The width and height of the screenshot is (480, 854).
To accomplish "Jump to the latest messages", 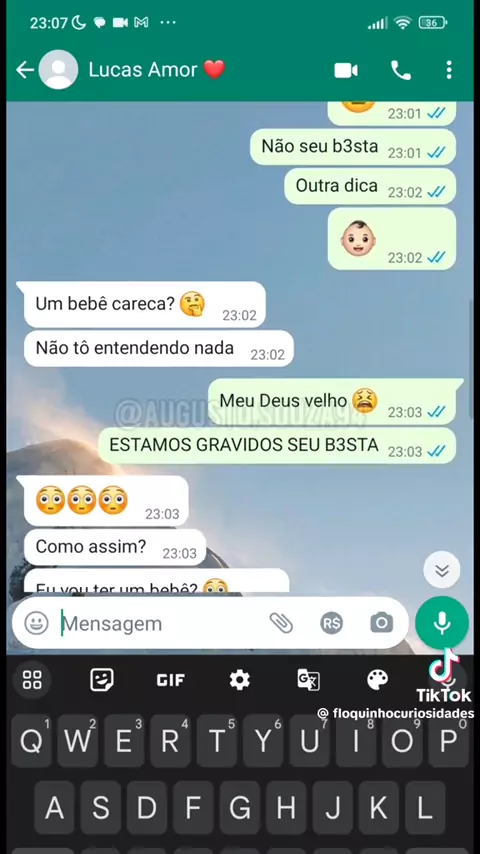I will pos(442,570).
